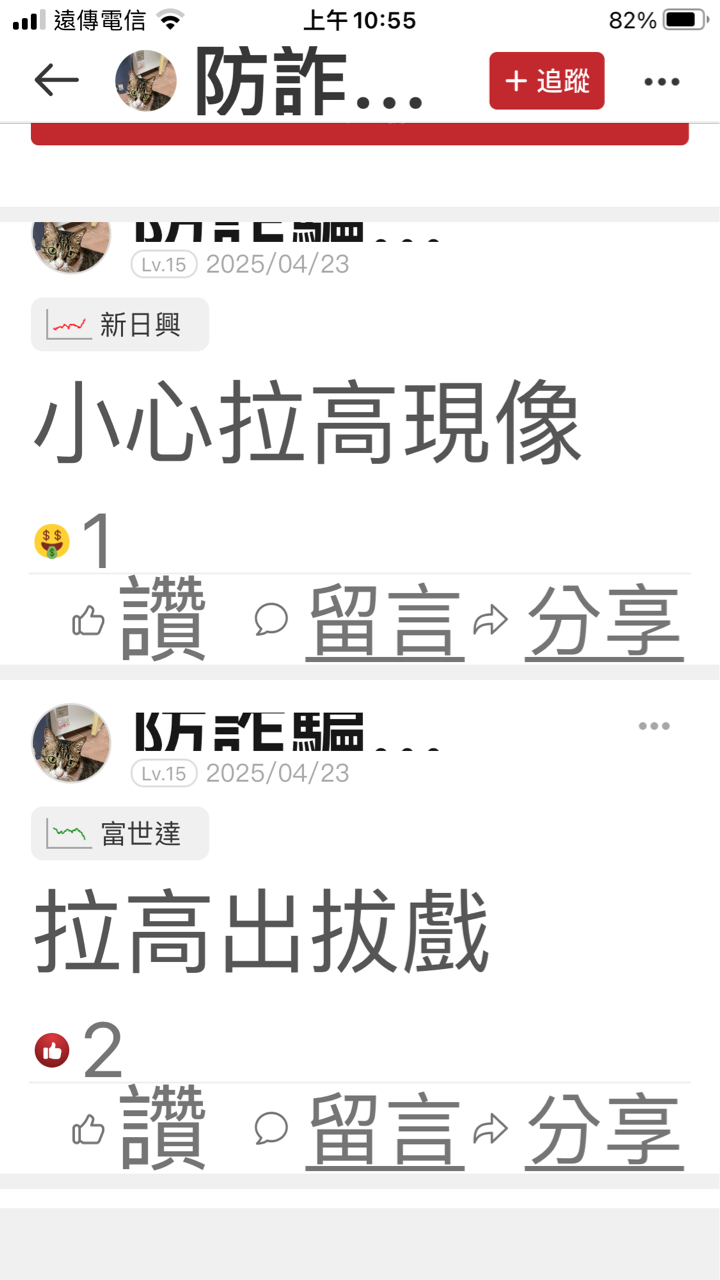Comment on the 小心拉高現像 post
The height and width of the screenshot is (1280, 720).
point(360,621)
